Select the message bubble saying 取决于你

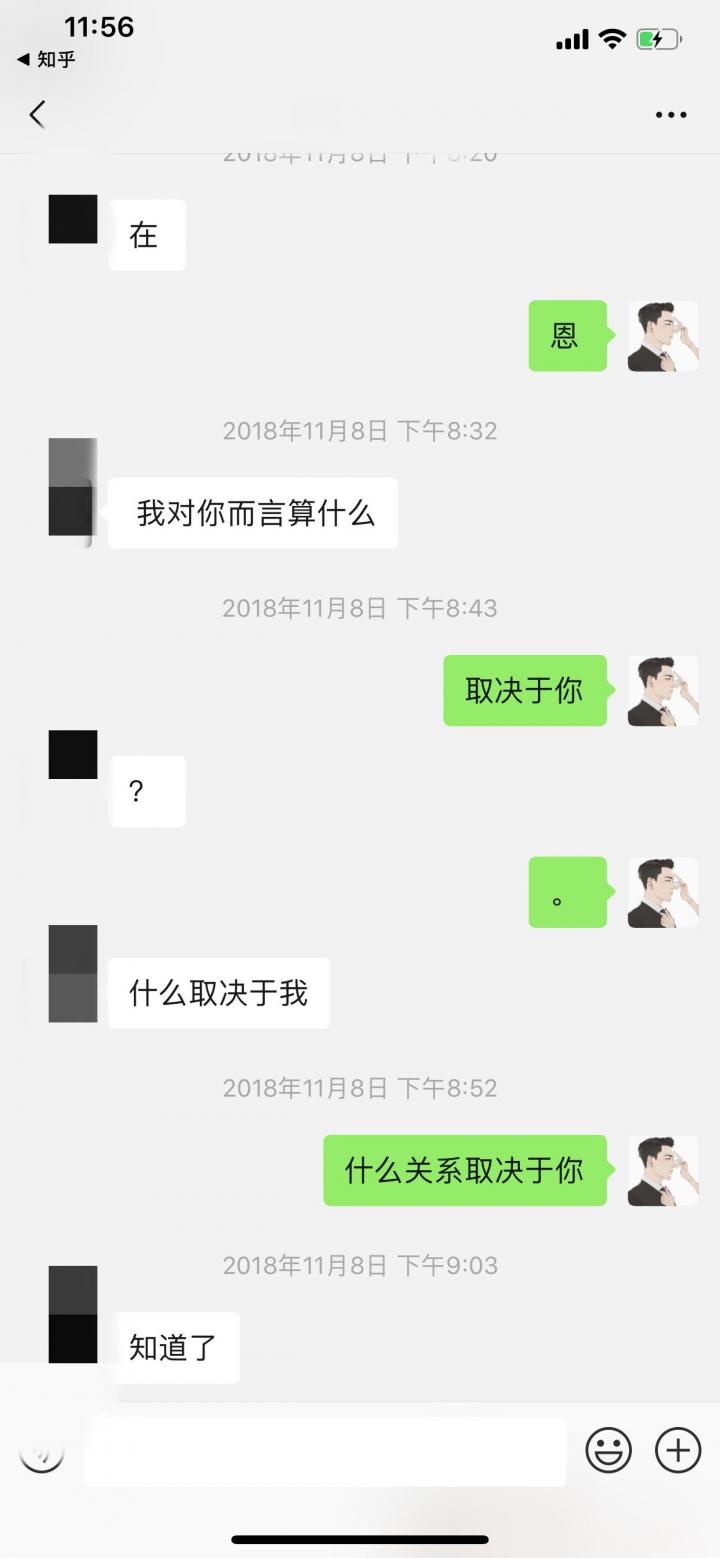(524, 691)
